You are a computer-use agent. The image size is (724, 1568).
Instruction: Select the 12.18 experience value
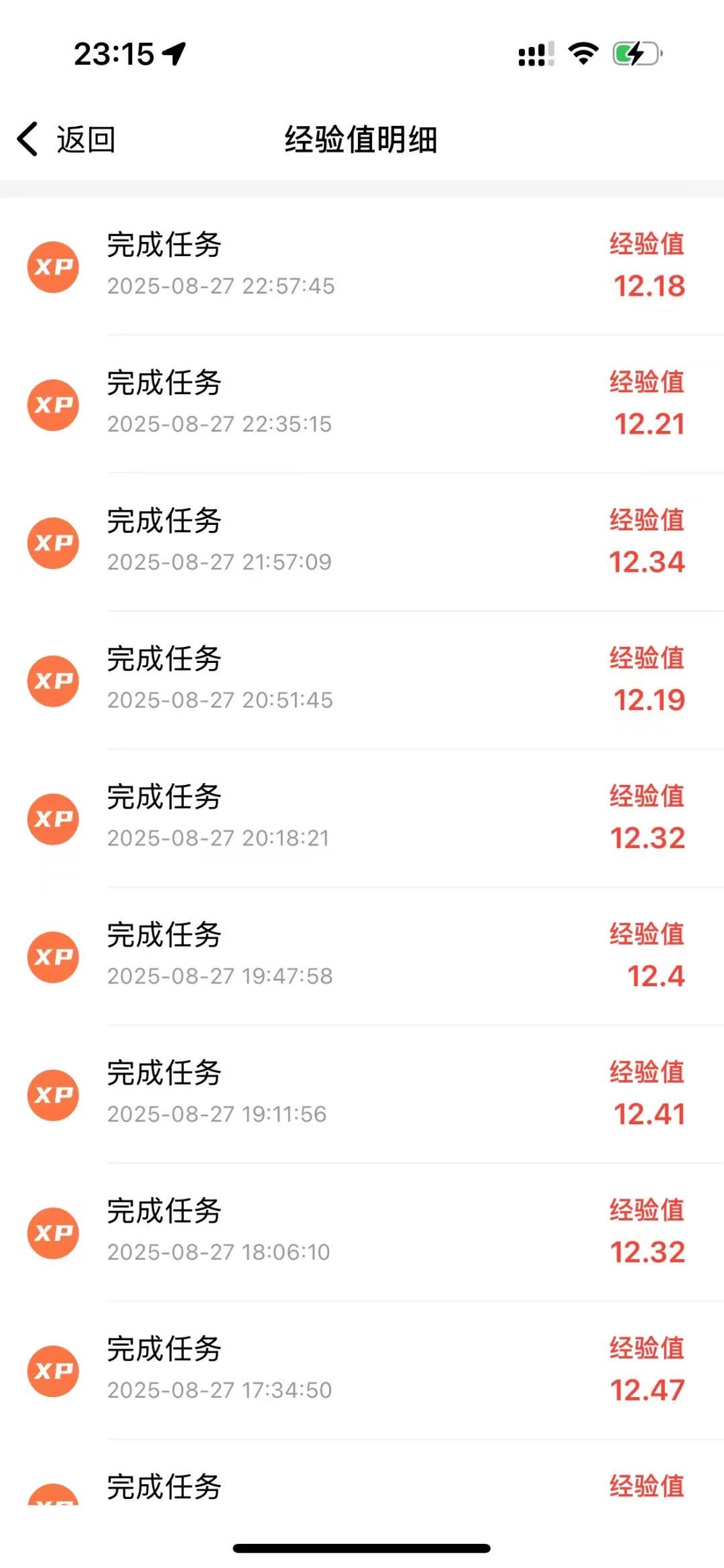click(649, 286)
